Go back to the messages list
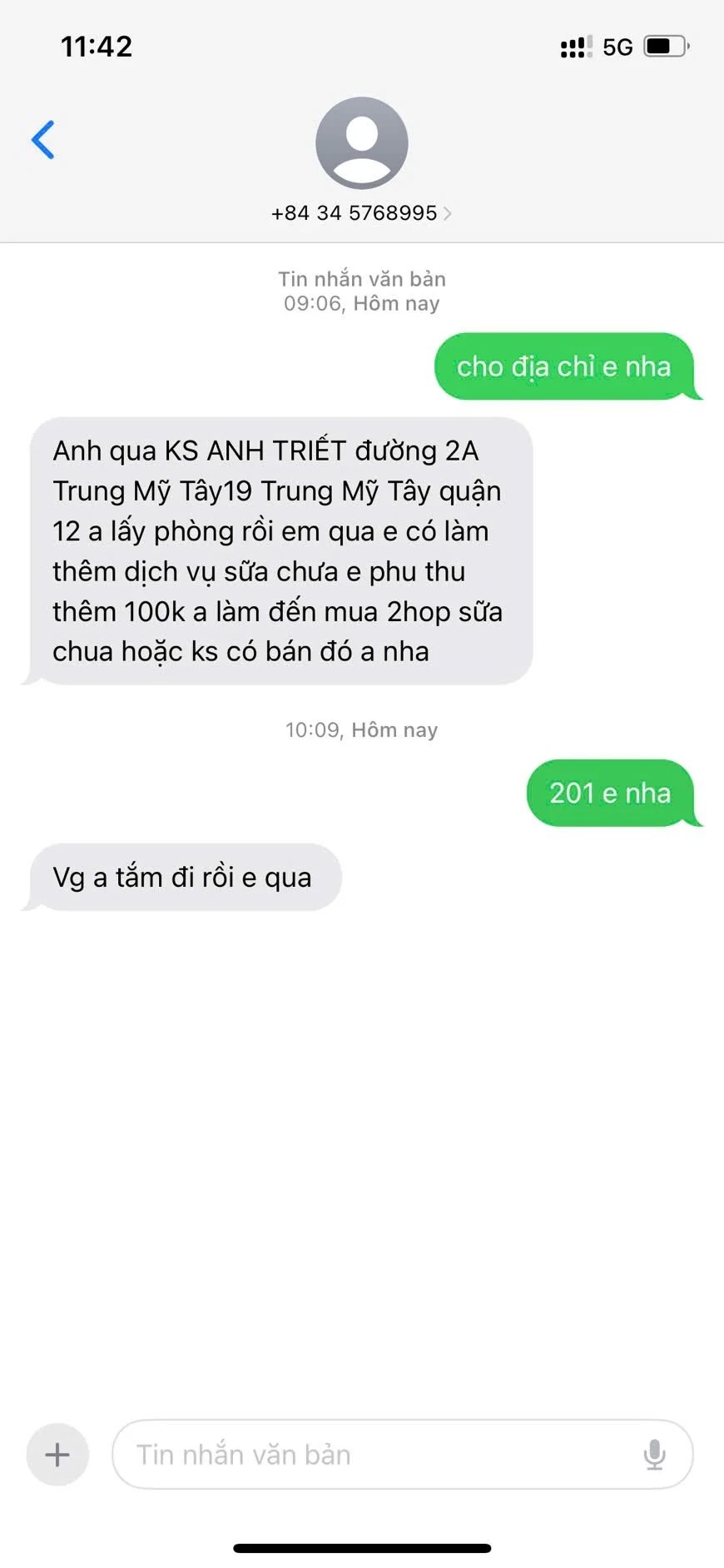This screenshot has height=1568, width=724. click(42, 140)
